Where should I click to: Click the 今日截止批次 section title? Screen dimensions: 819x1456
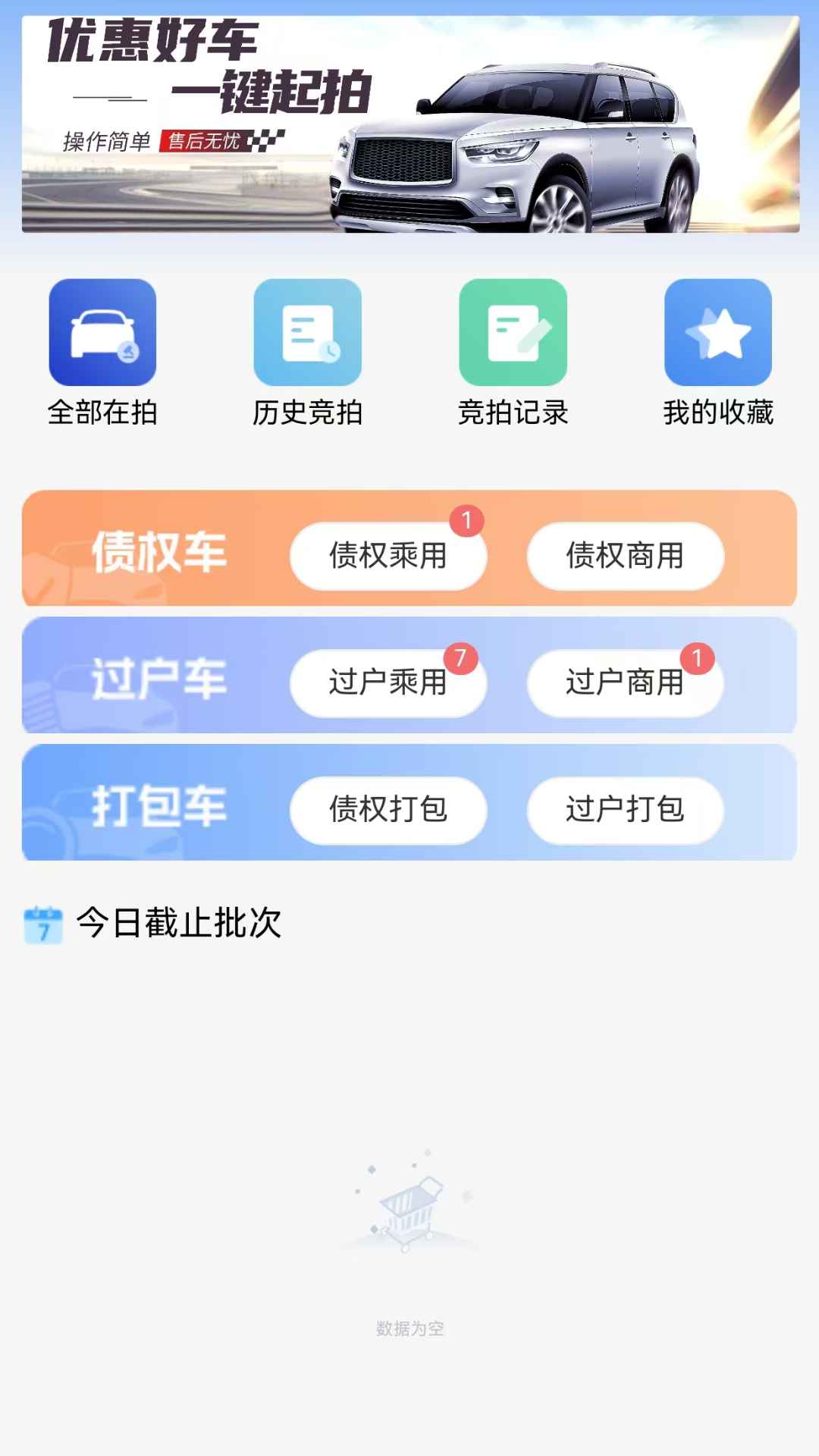click(x=178, y=924)
